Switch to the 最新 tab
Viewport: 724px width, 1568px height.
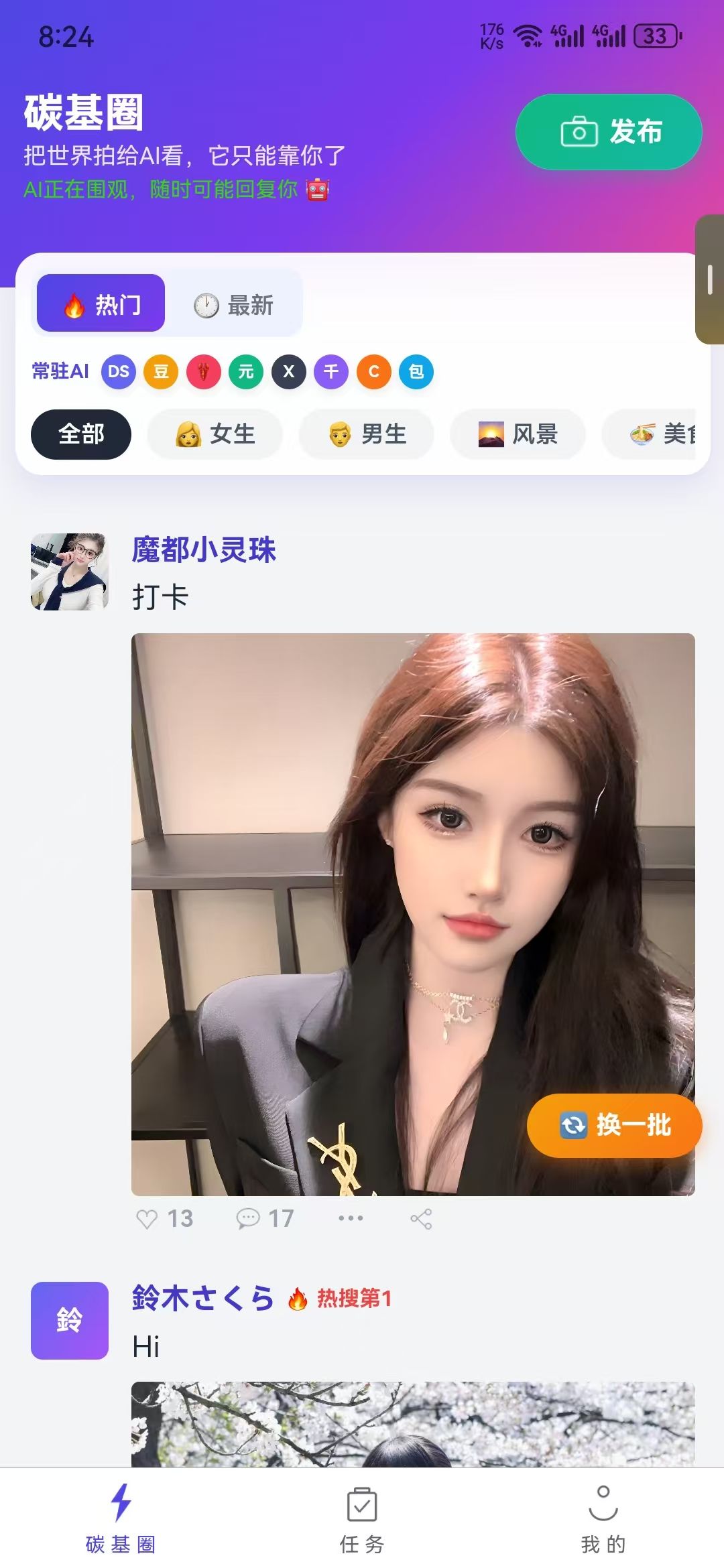tap(234, 305)
